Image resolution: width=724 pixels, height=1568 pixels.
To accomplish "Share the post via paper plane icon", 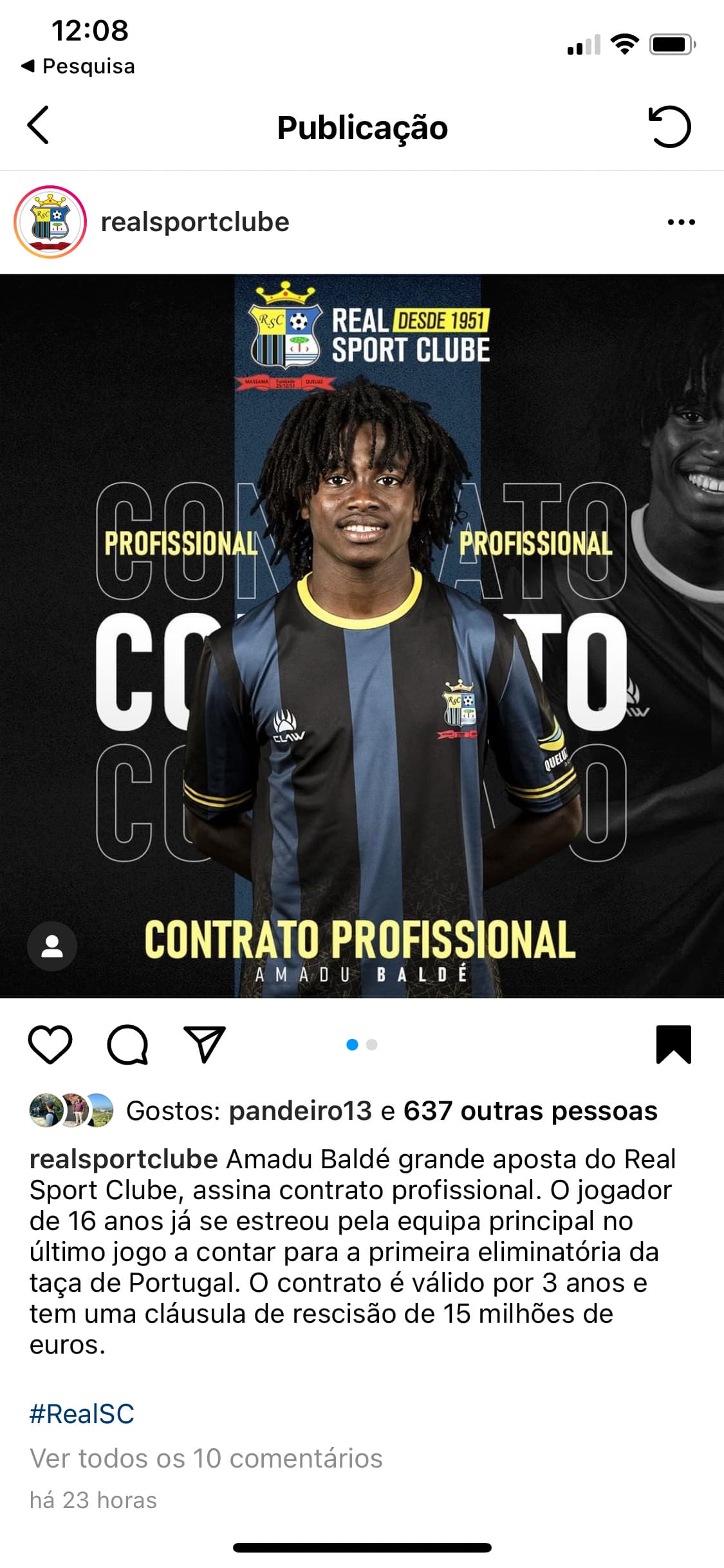I will [205, 1043].
